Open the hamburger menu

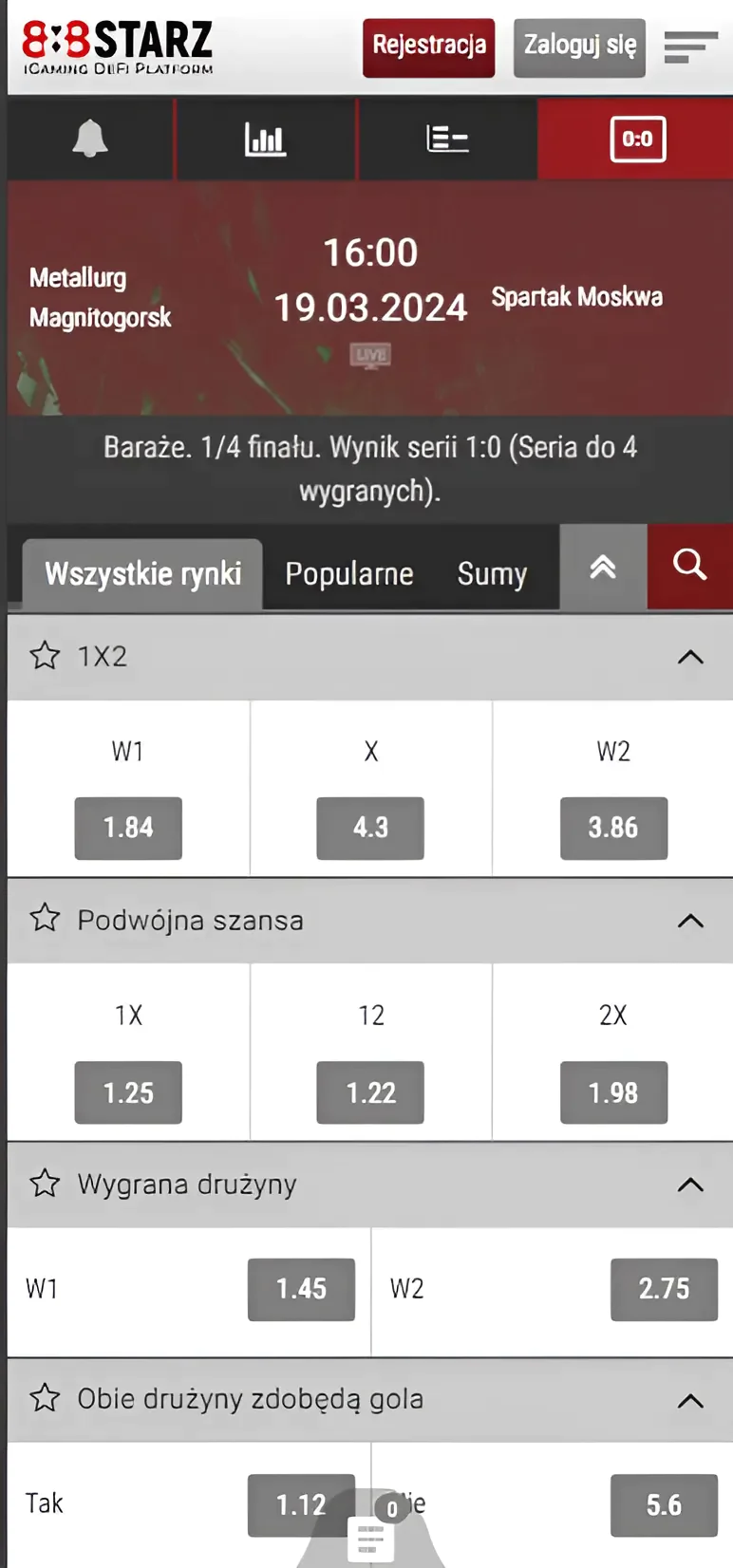tap(690, 47)
